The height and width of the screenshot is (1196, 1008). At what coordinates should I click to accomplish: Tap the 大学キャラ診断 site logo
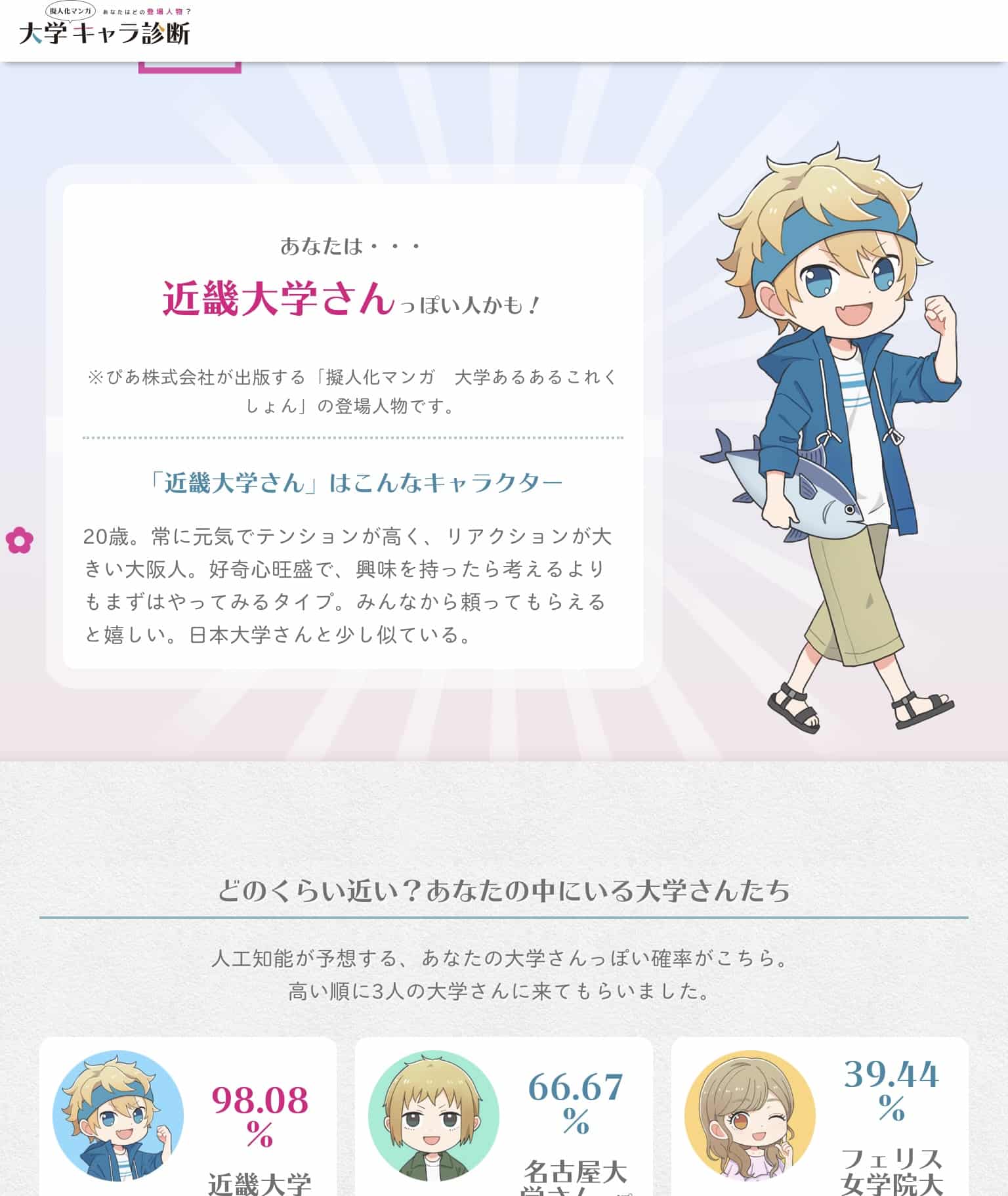pos(105,26)
